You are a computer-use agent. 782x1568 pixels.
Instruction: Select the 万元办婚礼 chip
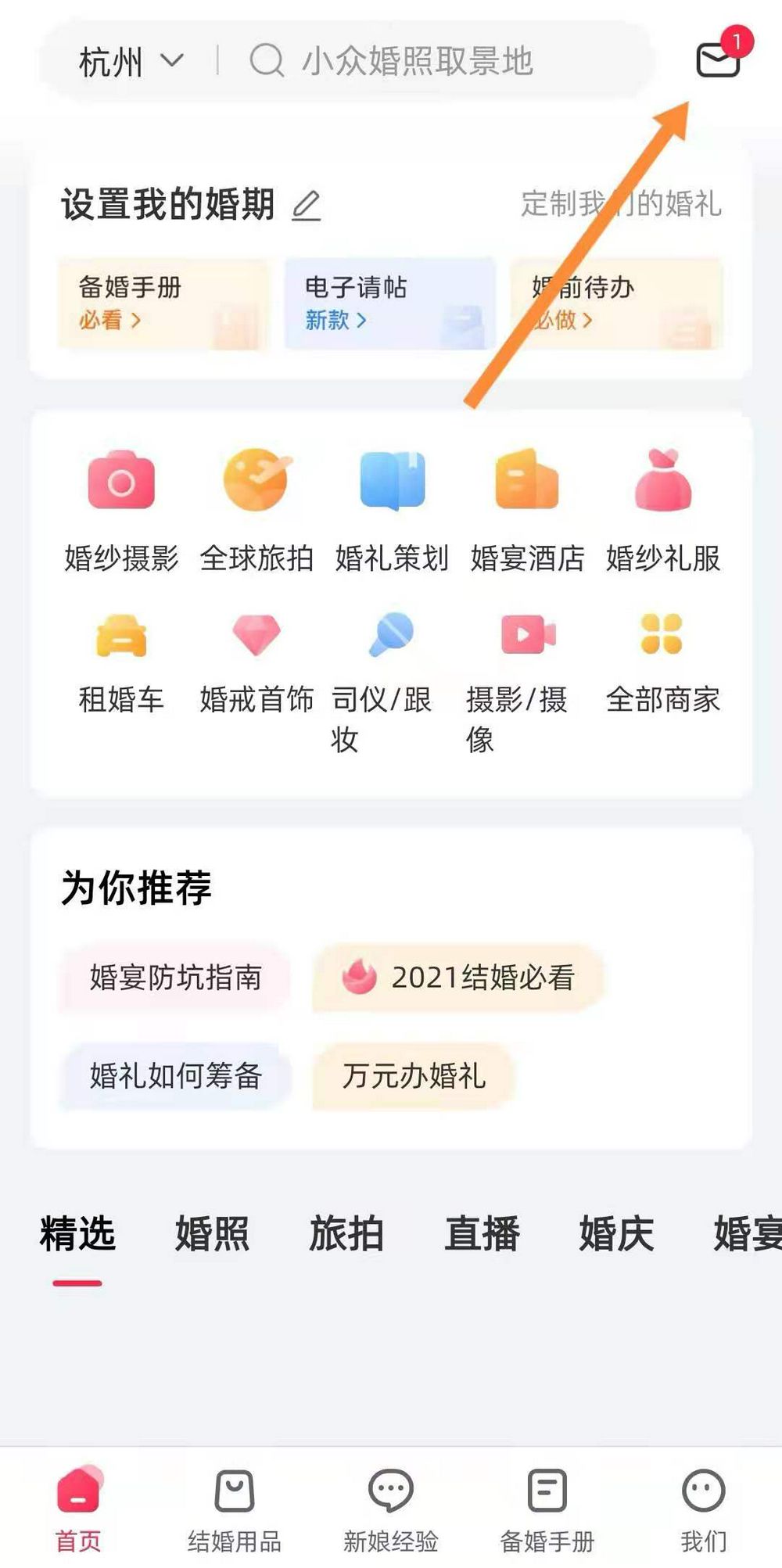(x=414, y=1076)
